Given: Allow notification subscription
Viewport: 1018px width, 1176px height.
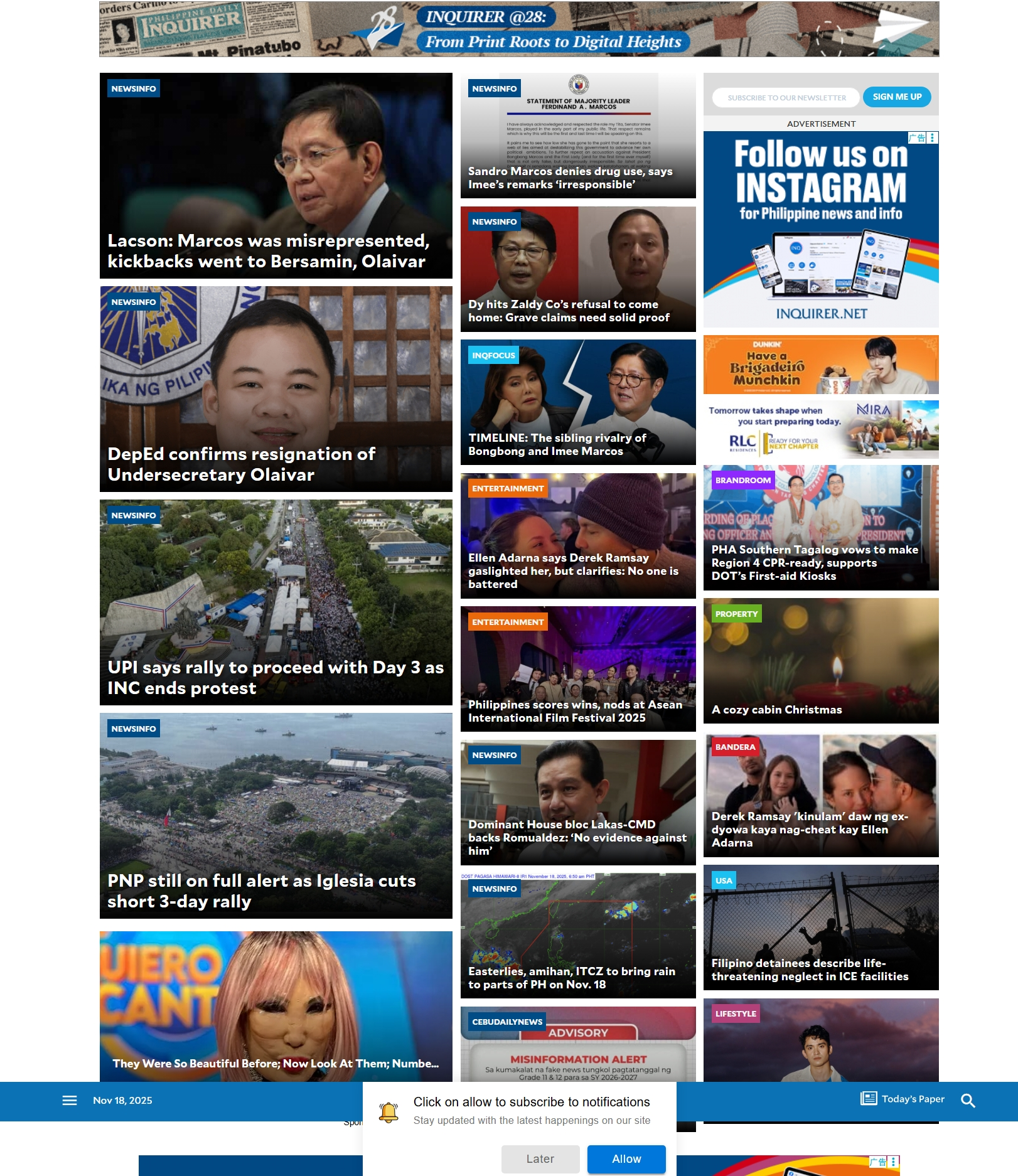Looking at the screenshot, I should [x=626, y=1158].
